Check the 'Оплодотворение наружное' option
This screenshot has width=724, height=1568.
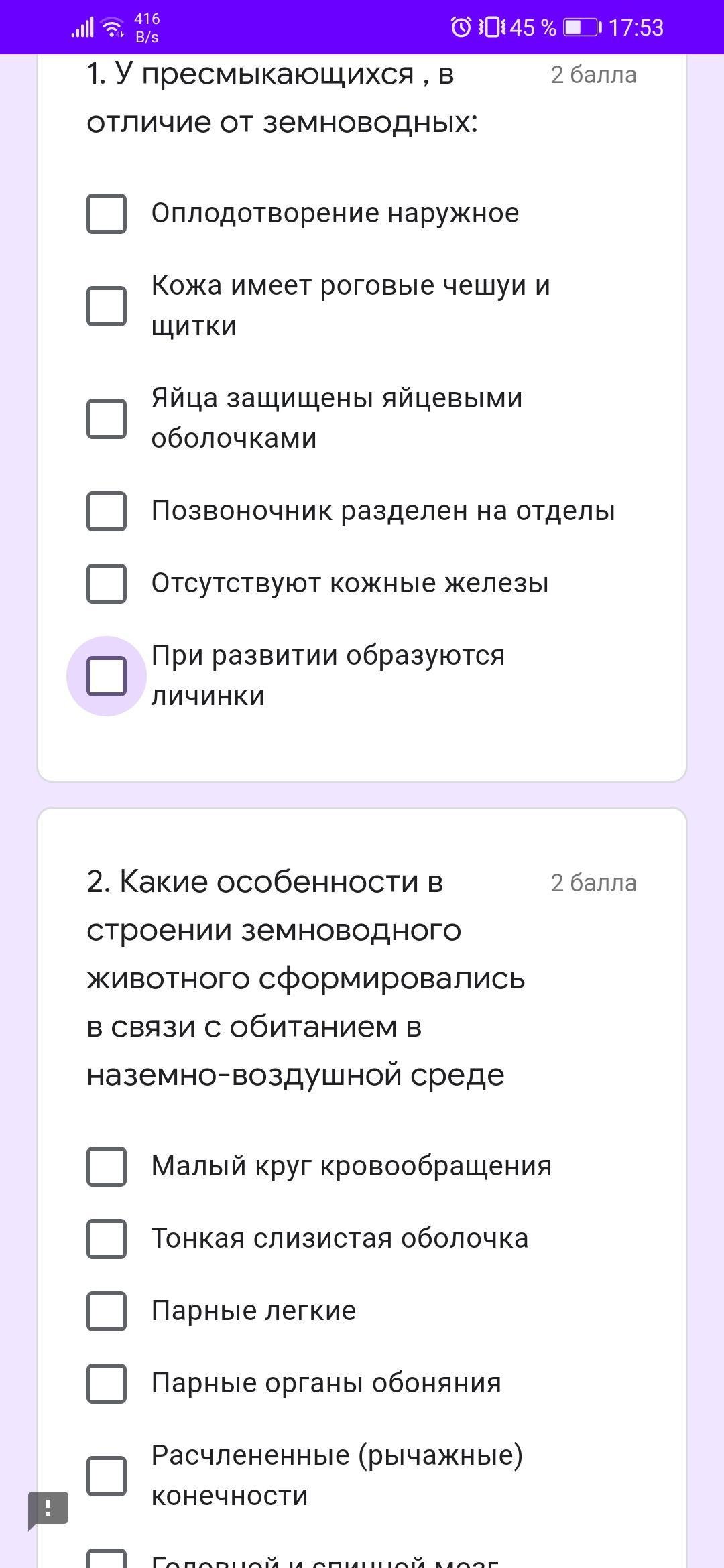click(107, 214)
